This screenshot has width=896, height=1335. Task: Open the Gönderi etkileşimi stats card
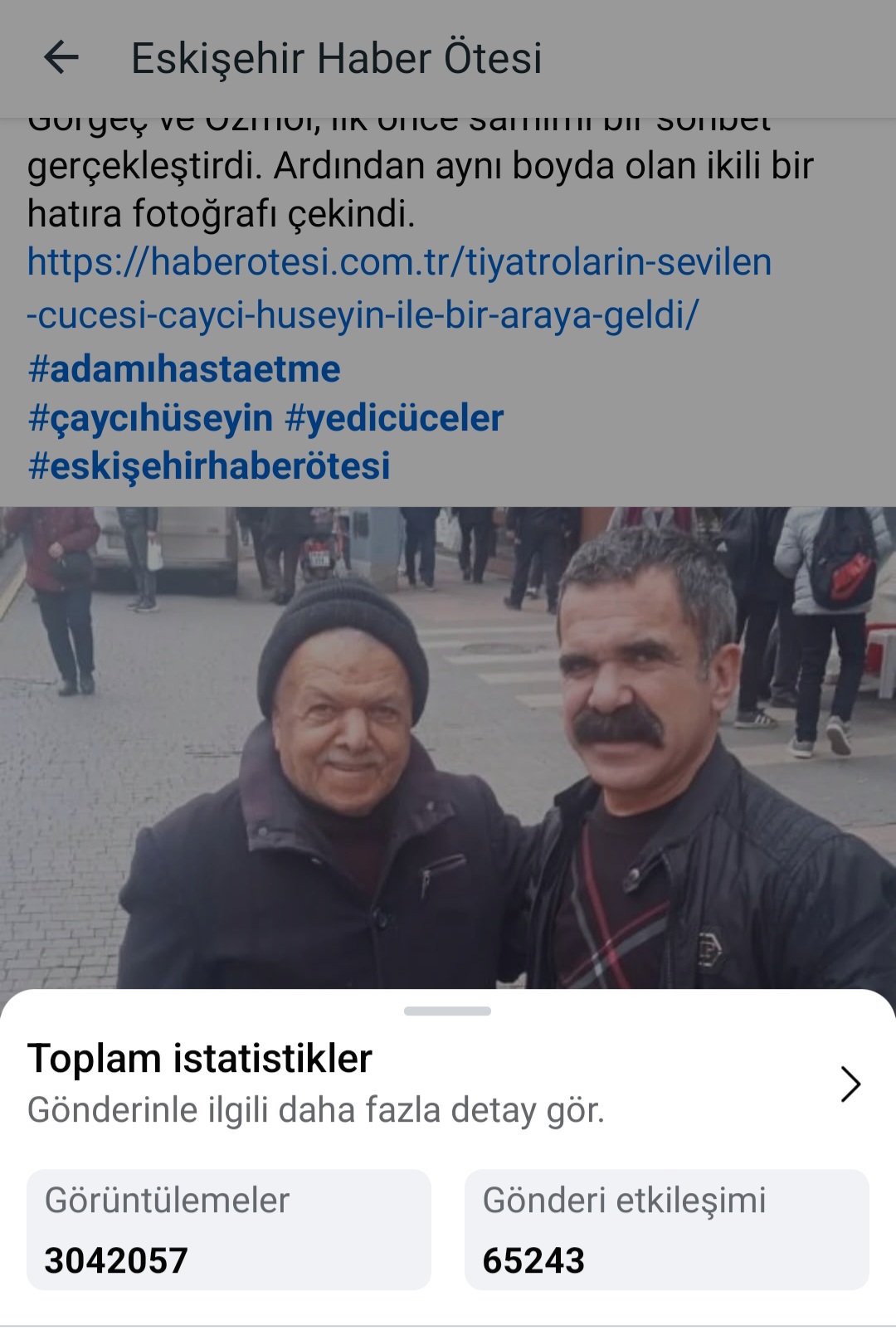click(666, 1229)
